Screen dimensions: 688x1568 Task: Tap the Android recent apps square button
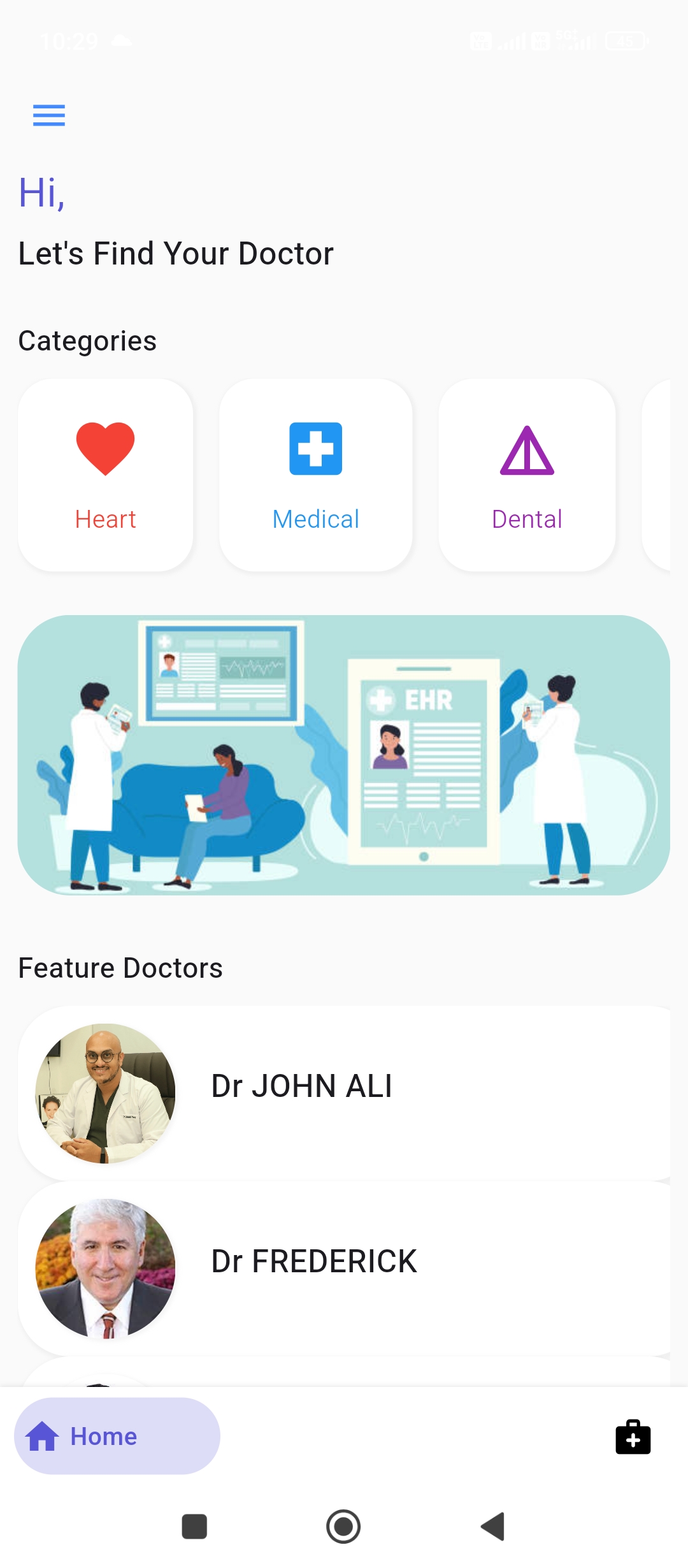195,1526
